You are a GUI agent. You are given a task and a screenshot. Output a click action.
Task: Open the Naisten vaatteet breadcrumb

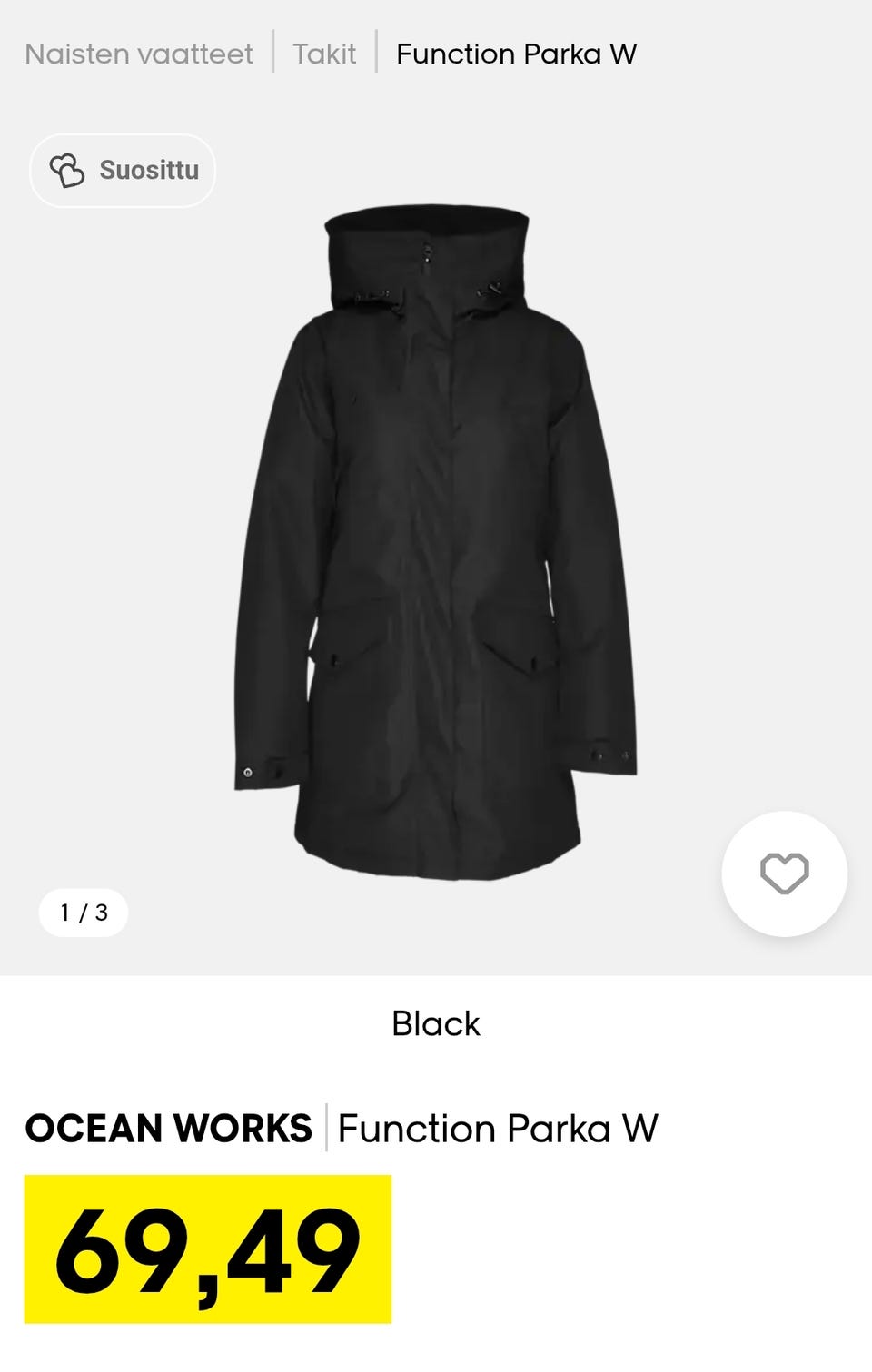click(139, 54)
